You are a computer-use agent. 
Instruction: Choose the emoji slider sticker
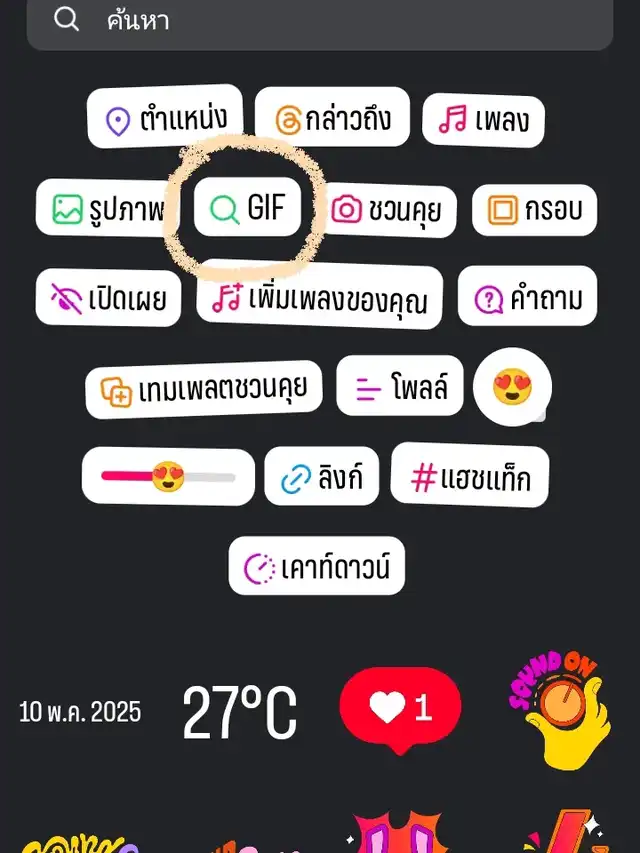168,477
